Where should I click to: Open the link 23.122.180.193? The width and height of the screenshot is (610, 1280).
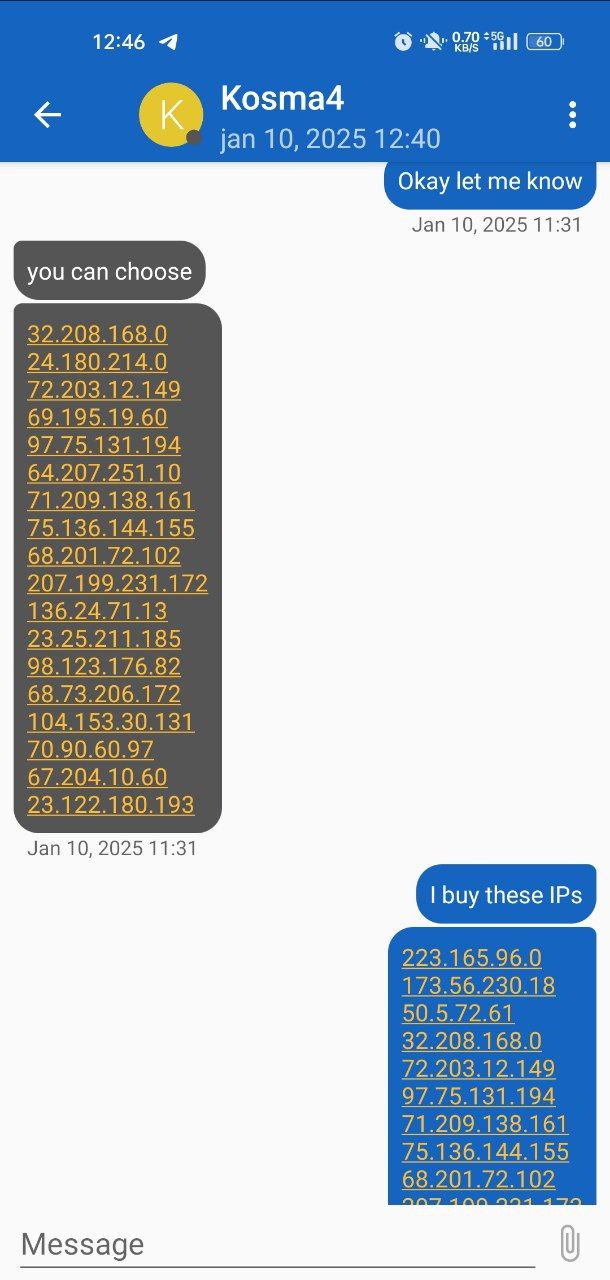coord(110,805)
